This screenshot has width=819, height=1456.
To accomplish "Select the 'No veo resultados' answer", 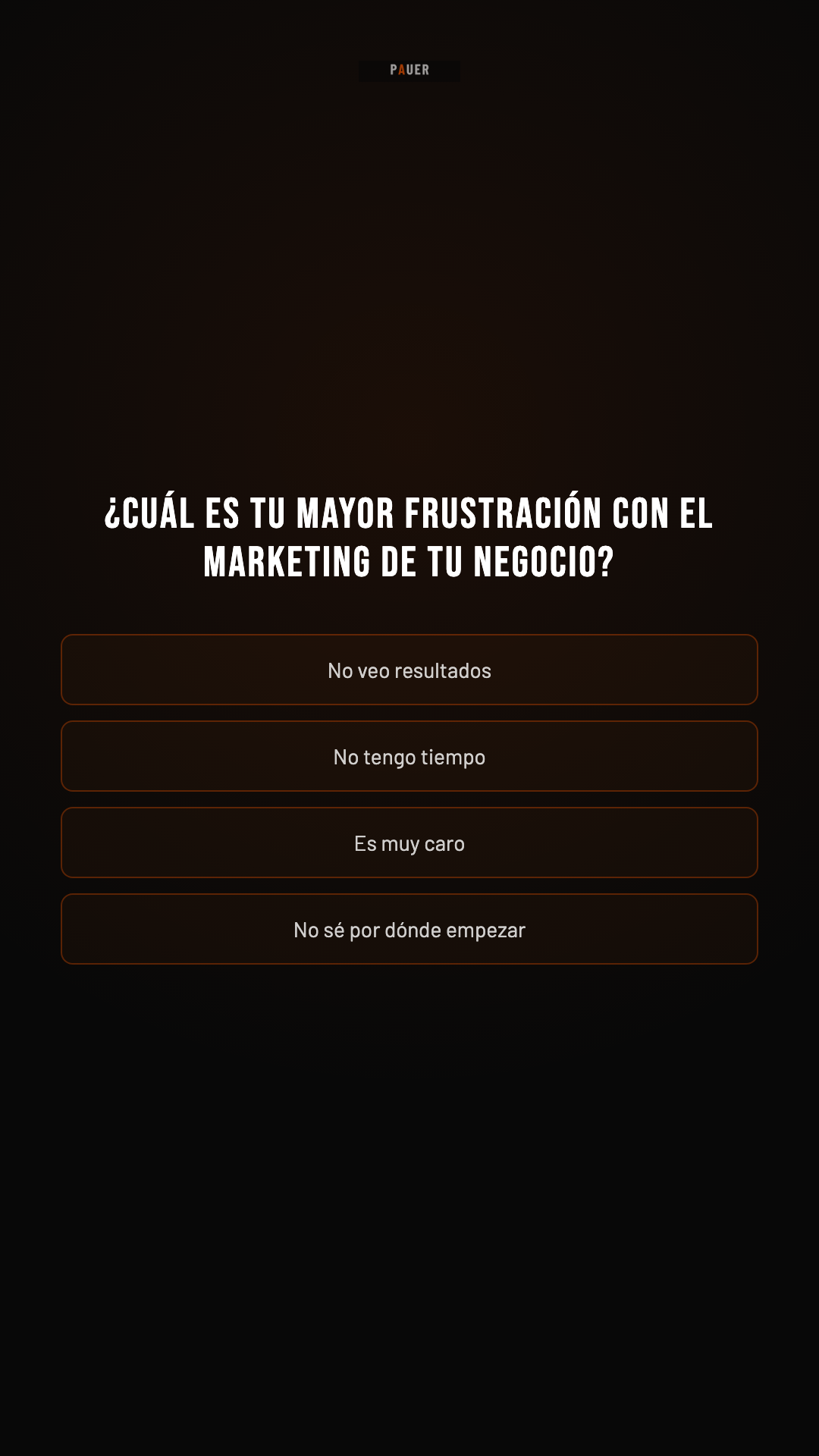I will [409, 670].
